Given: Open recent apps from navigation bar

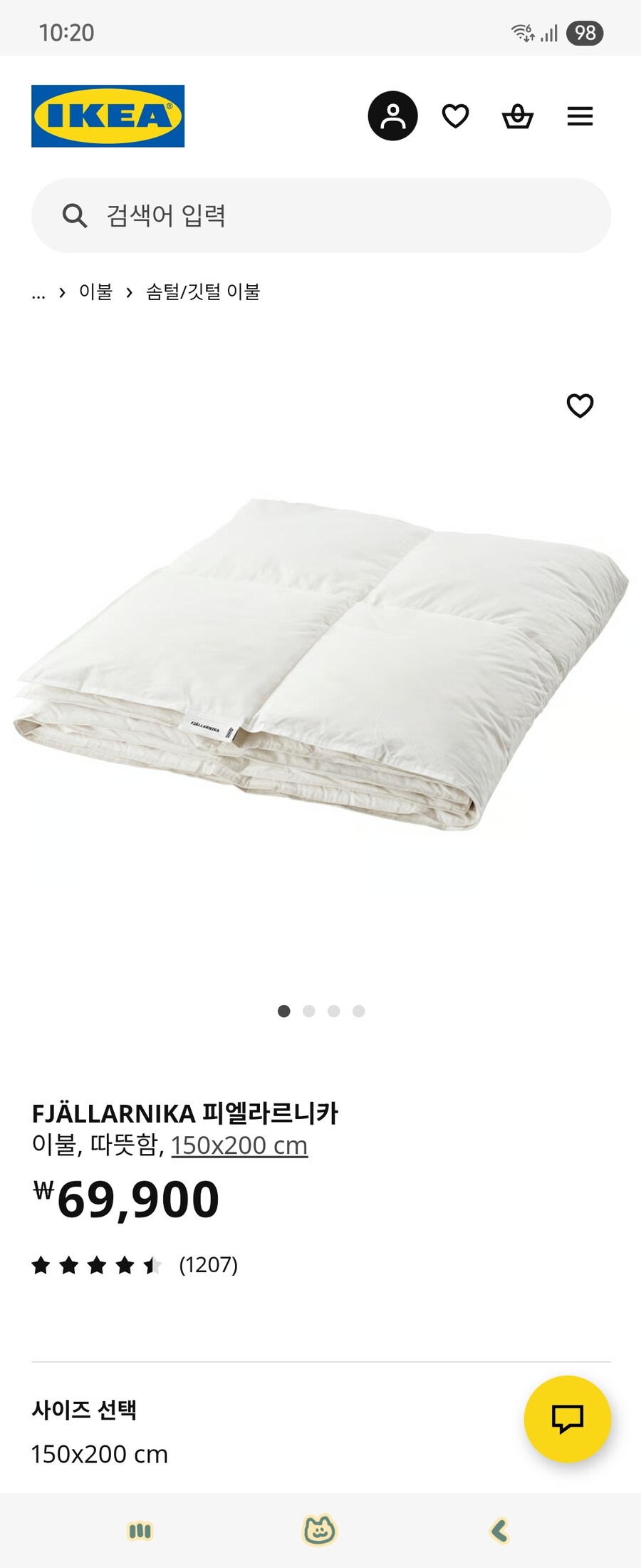Looking at the screenshot, I should point(140,1530).
